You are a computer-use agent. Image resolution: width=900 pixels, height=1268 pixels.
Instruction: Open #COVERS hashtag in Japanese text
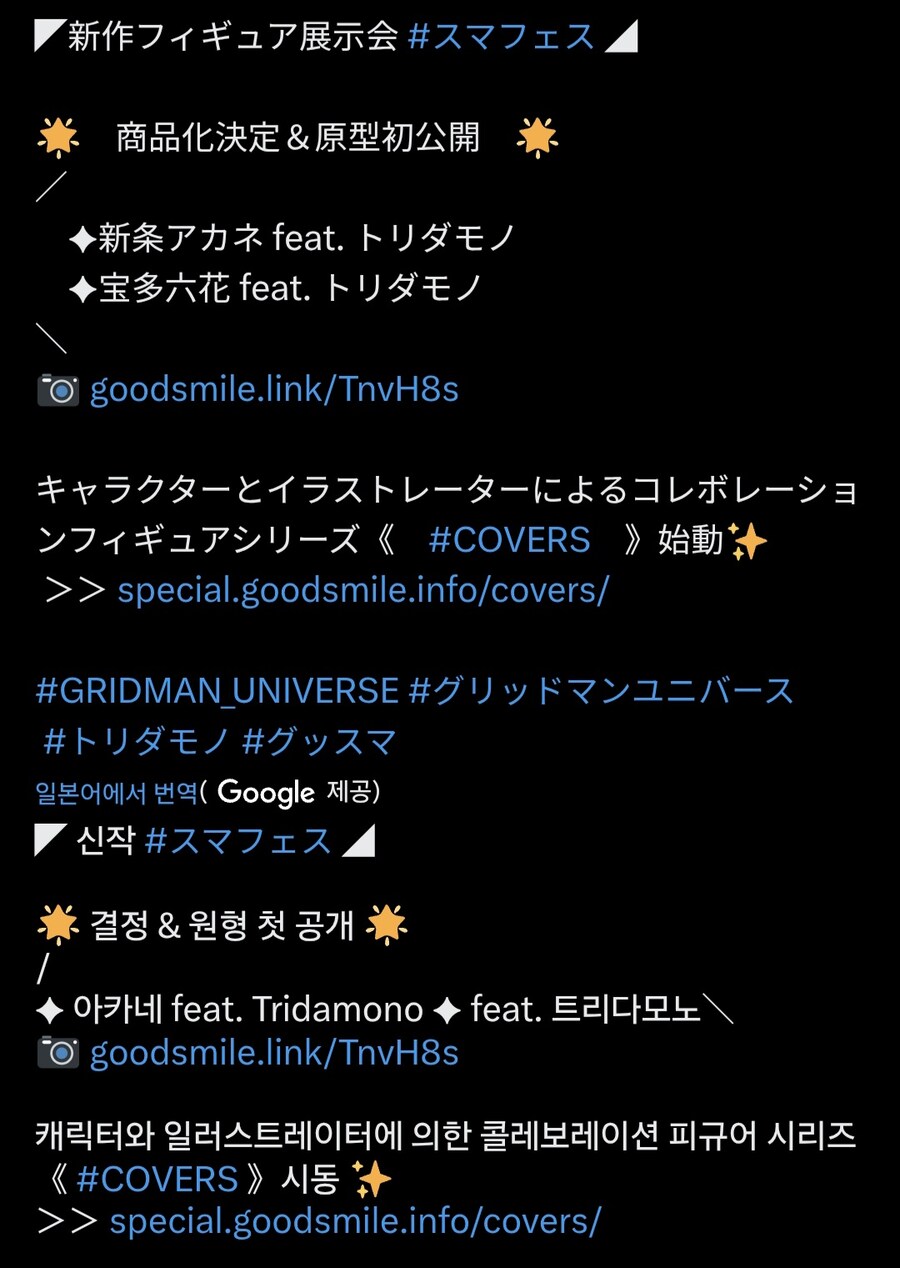[x=509, y=540]
